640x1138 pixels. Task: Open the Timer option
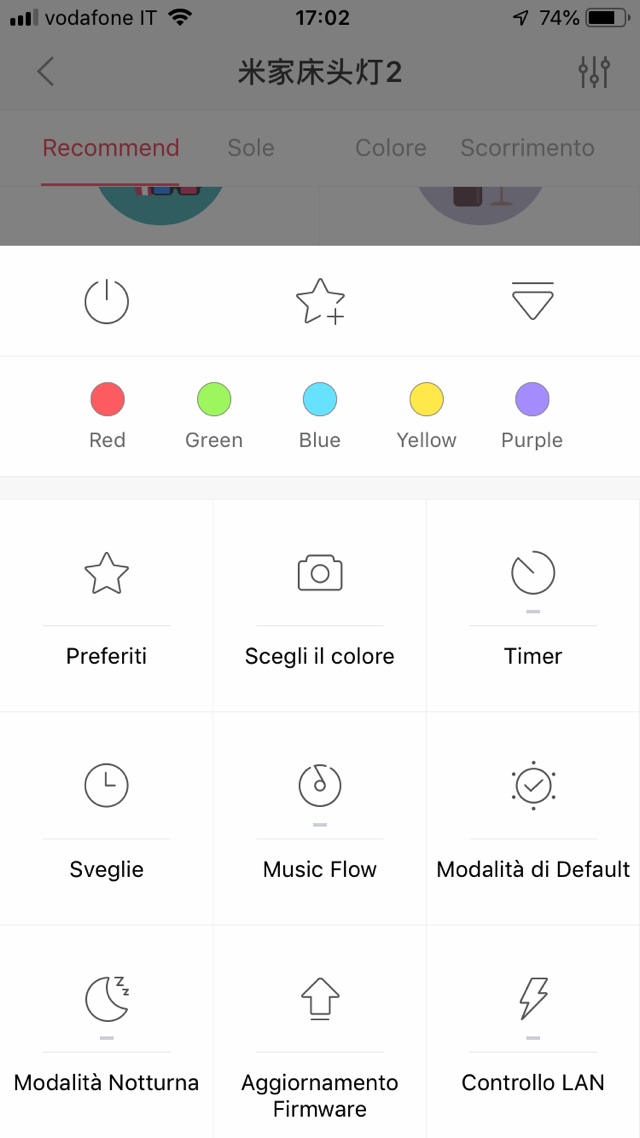tap(533, 606)
